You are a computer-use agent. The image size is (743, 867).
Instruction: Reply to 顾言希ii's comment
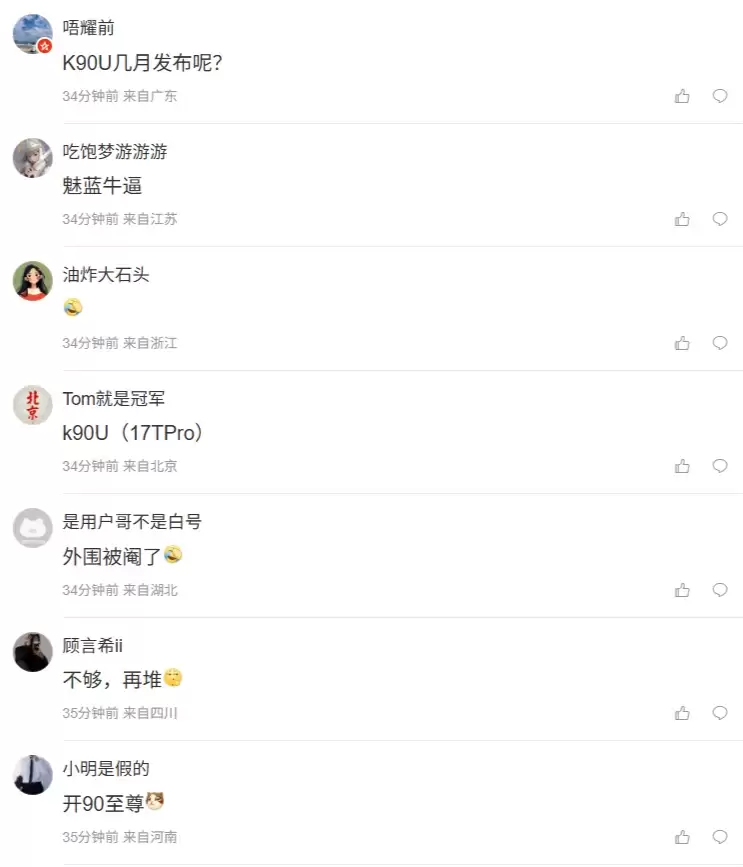point(719,713)
